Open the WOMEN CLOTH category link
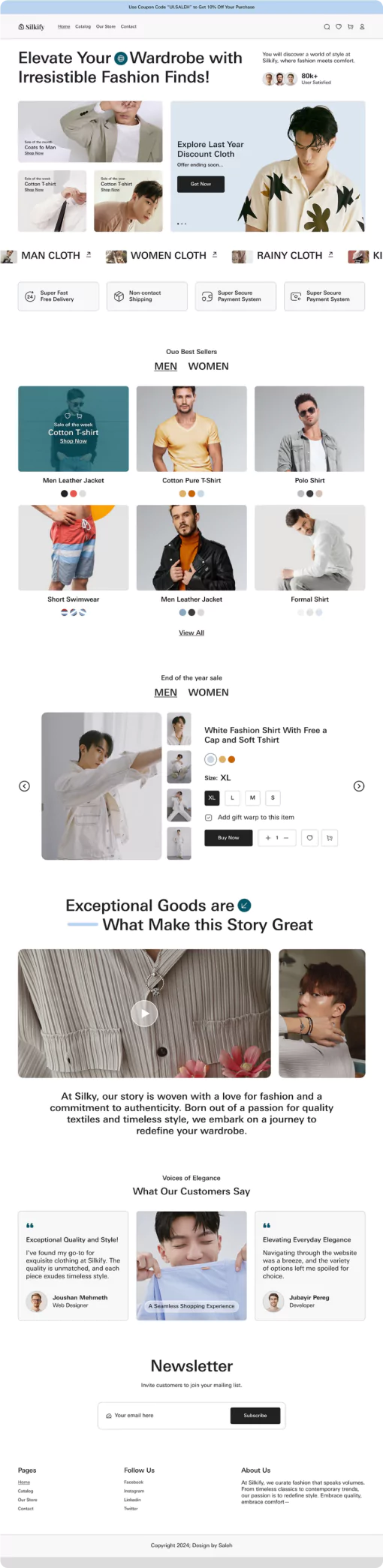Image resolution: width=383 pixels, height=1568 pixels. (x=168, y=256)
